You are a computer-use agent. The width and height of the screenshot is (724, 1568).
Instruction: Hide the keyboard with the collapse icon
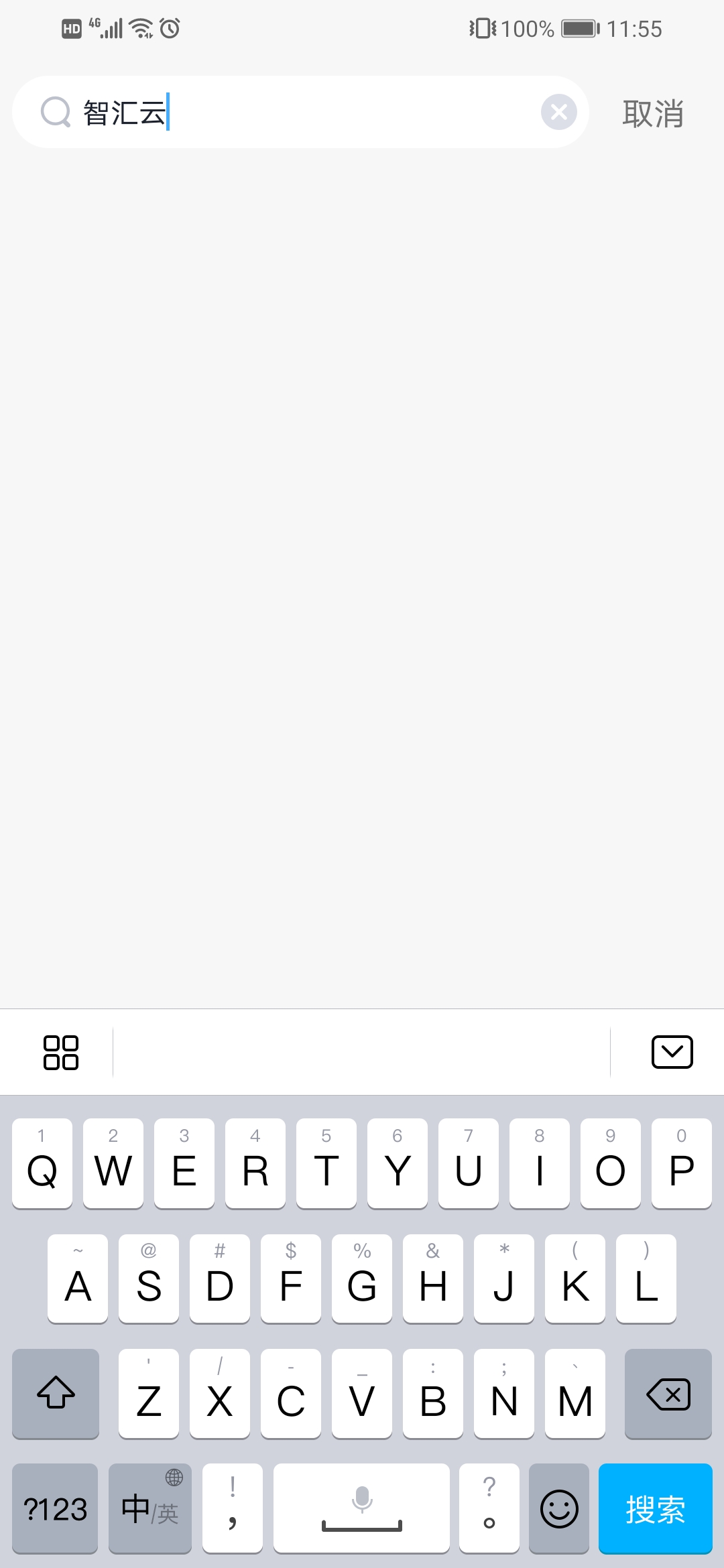tap(672, 1052)
